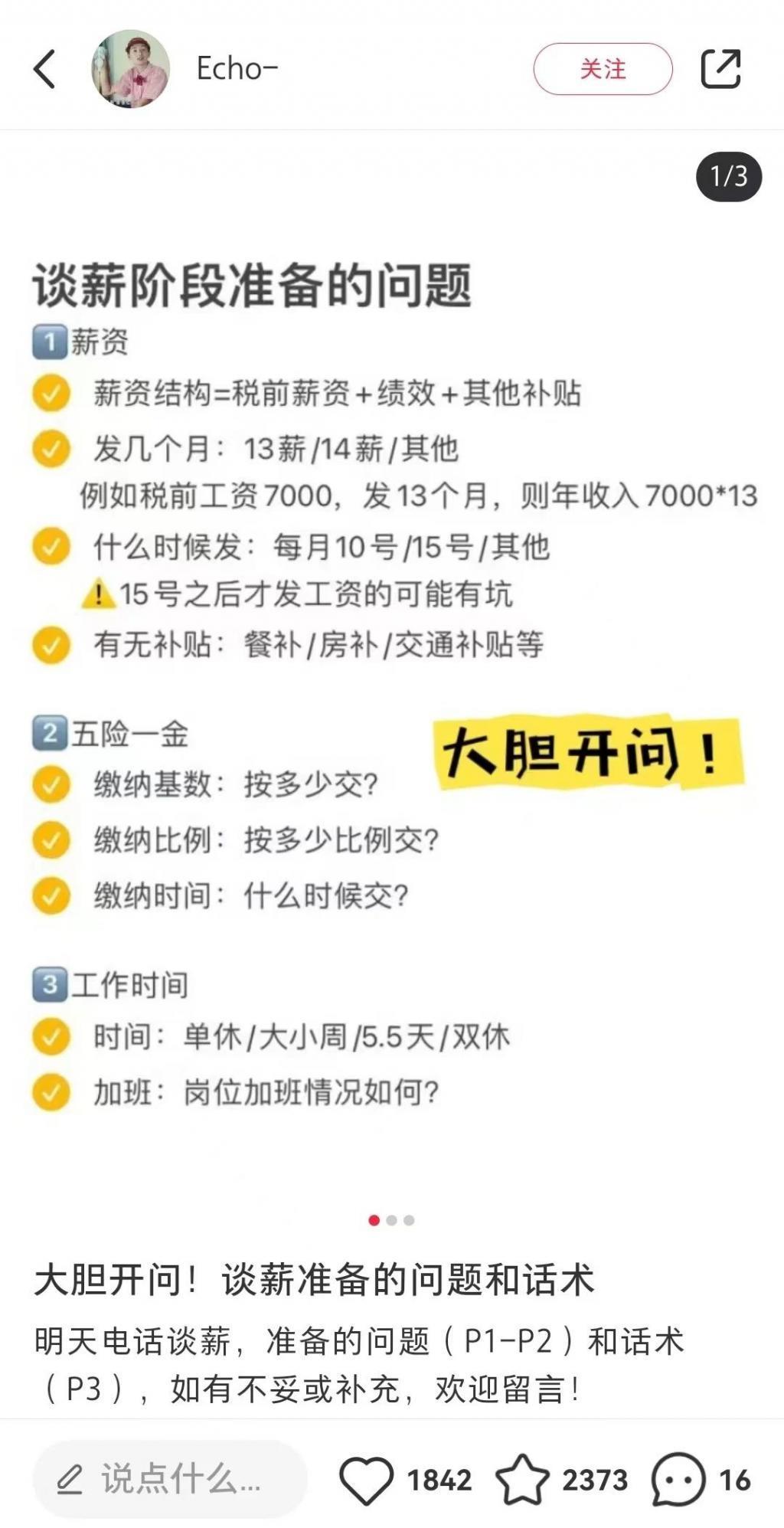Tap the back arrow to exit the post
Viewport: 784px width, 1528px height.
pyautogui.click(x=46, y=69)
